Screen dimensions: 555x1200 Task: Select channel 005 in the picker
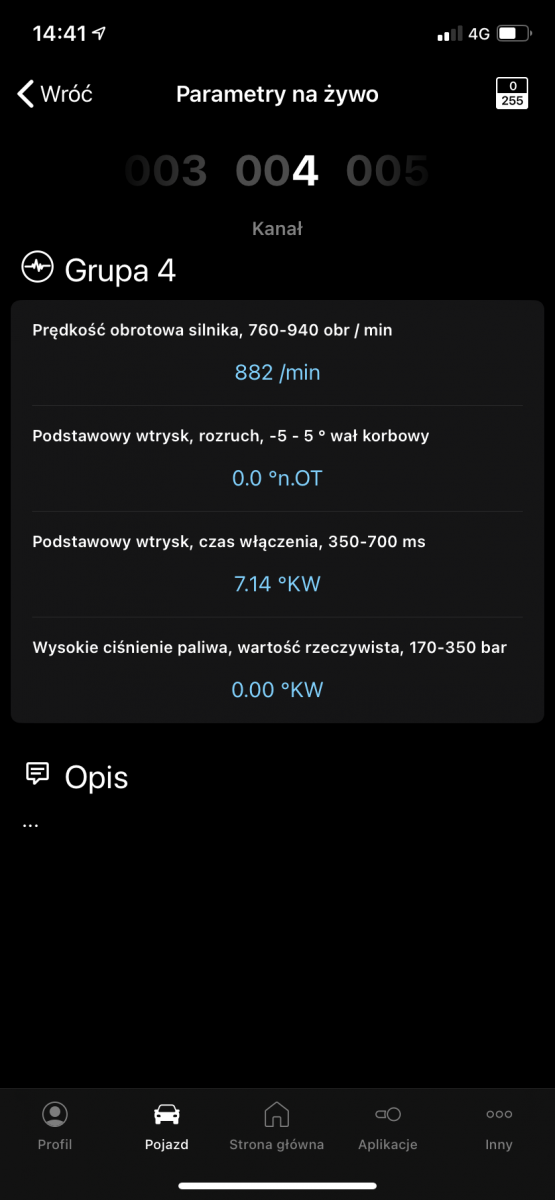click(388, 172)
